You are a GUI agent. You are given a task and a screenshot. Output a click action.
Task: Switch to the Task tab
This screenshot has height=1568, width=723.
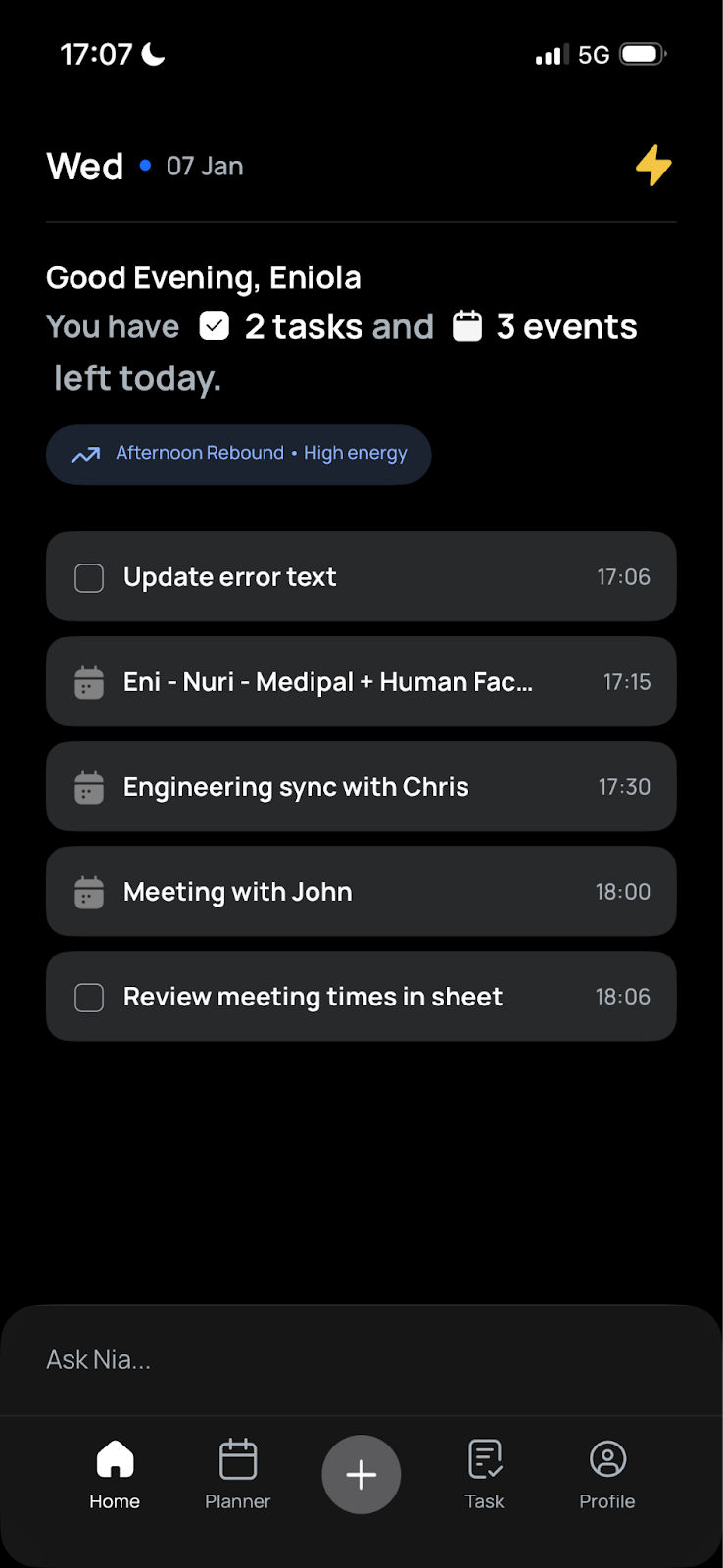pyautogui.click(x=485, y=1475)
